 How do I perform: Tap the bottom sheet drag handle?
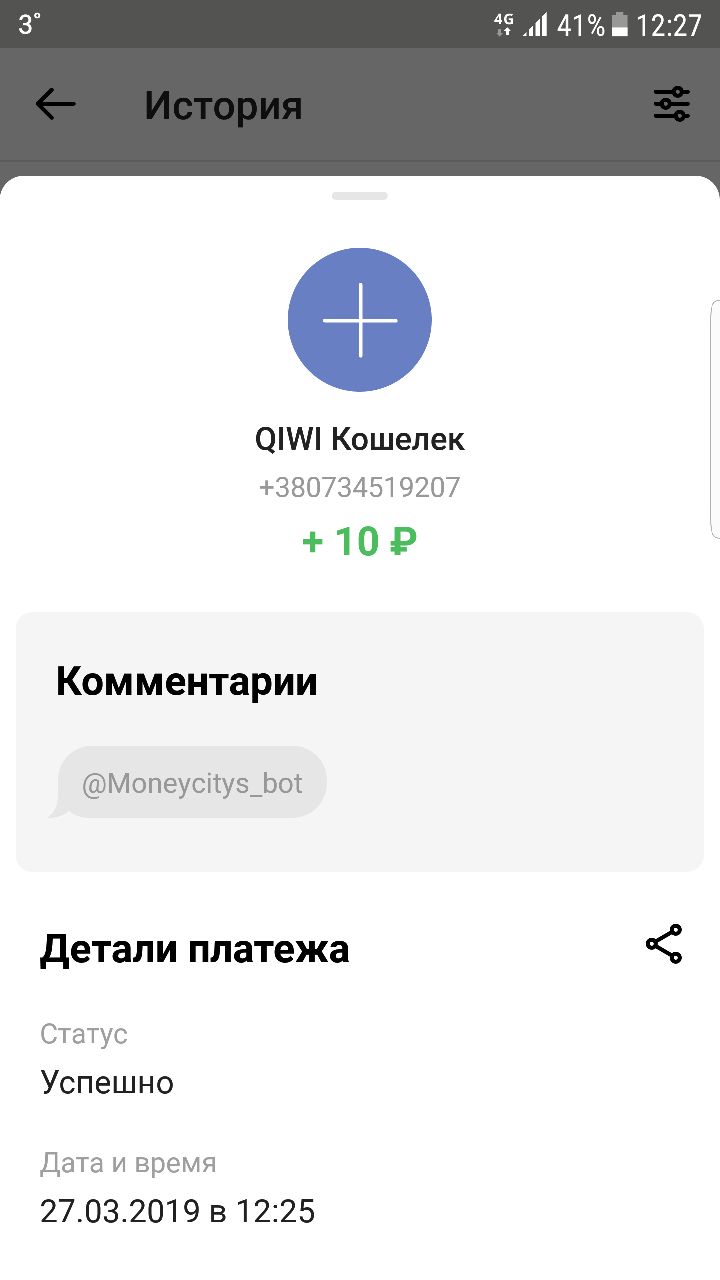pyautogui.click(x=360, y=195)
